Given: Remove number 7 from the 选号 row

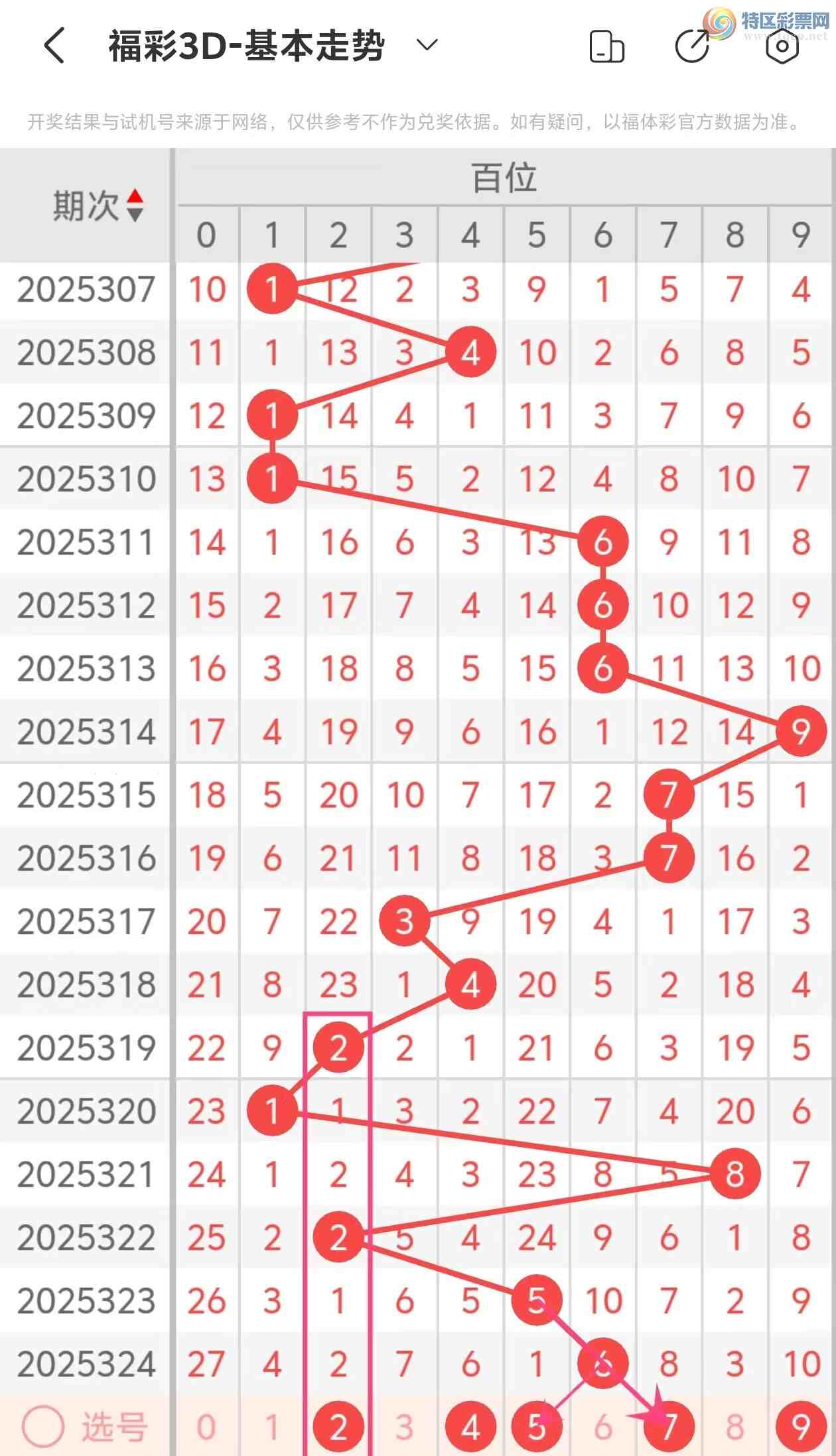Looking at the screenshot, I should [669, 1426].
